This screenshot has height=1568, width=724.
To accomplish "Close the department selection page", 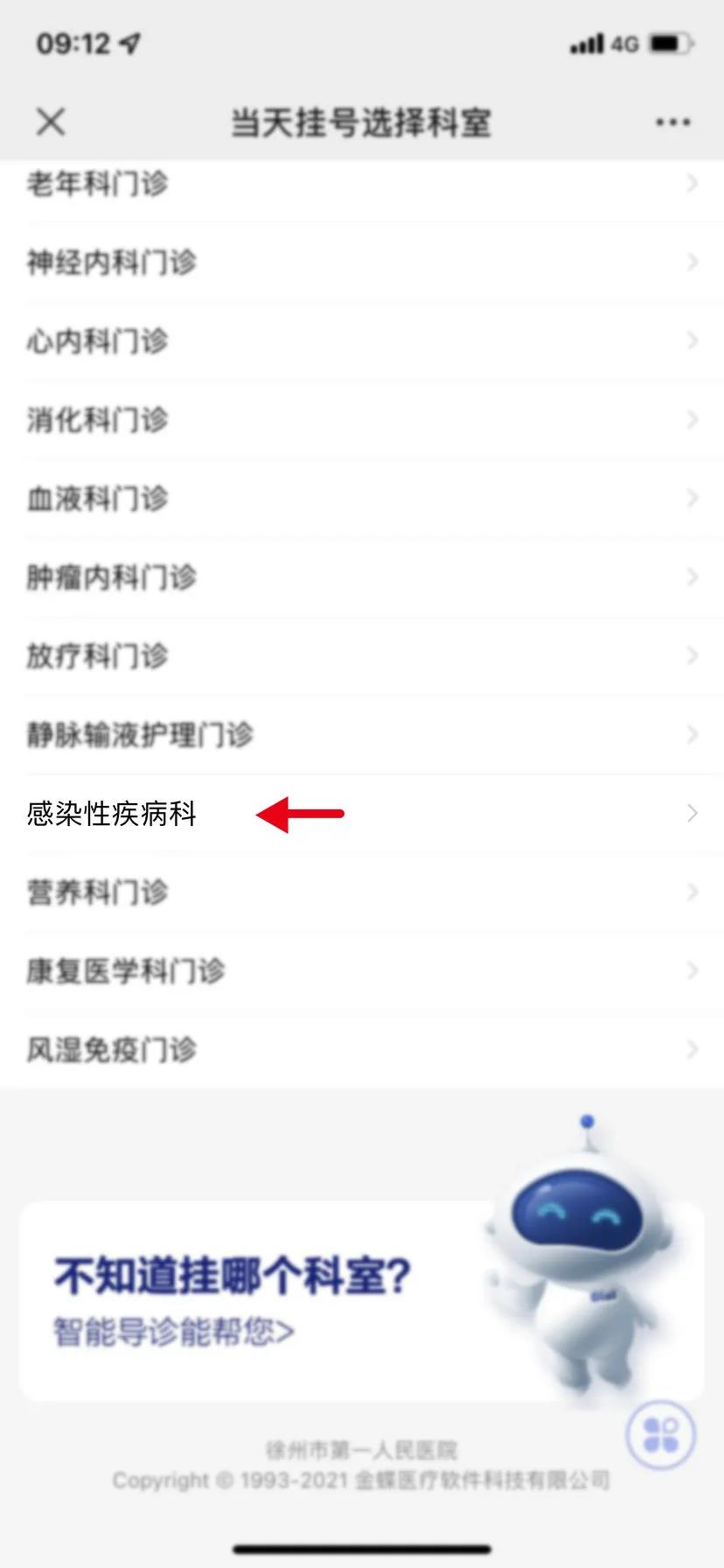I will click(x=51, y=122).
